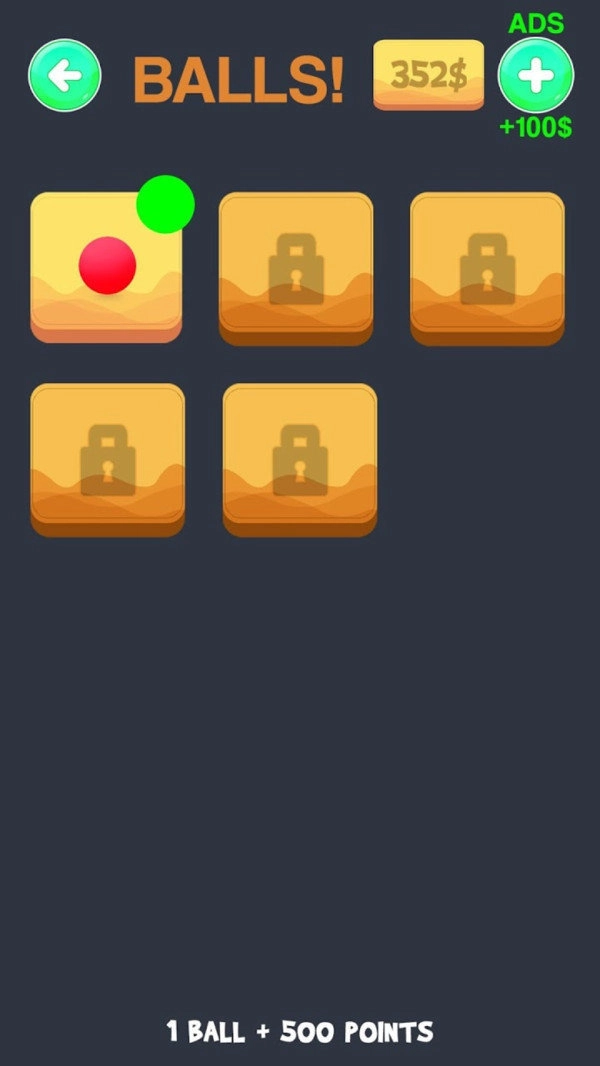
Task: Watch ads for +100$ via plus button
Action: [536, 75]
